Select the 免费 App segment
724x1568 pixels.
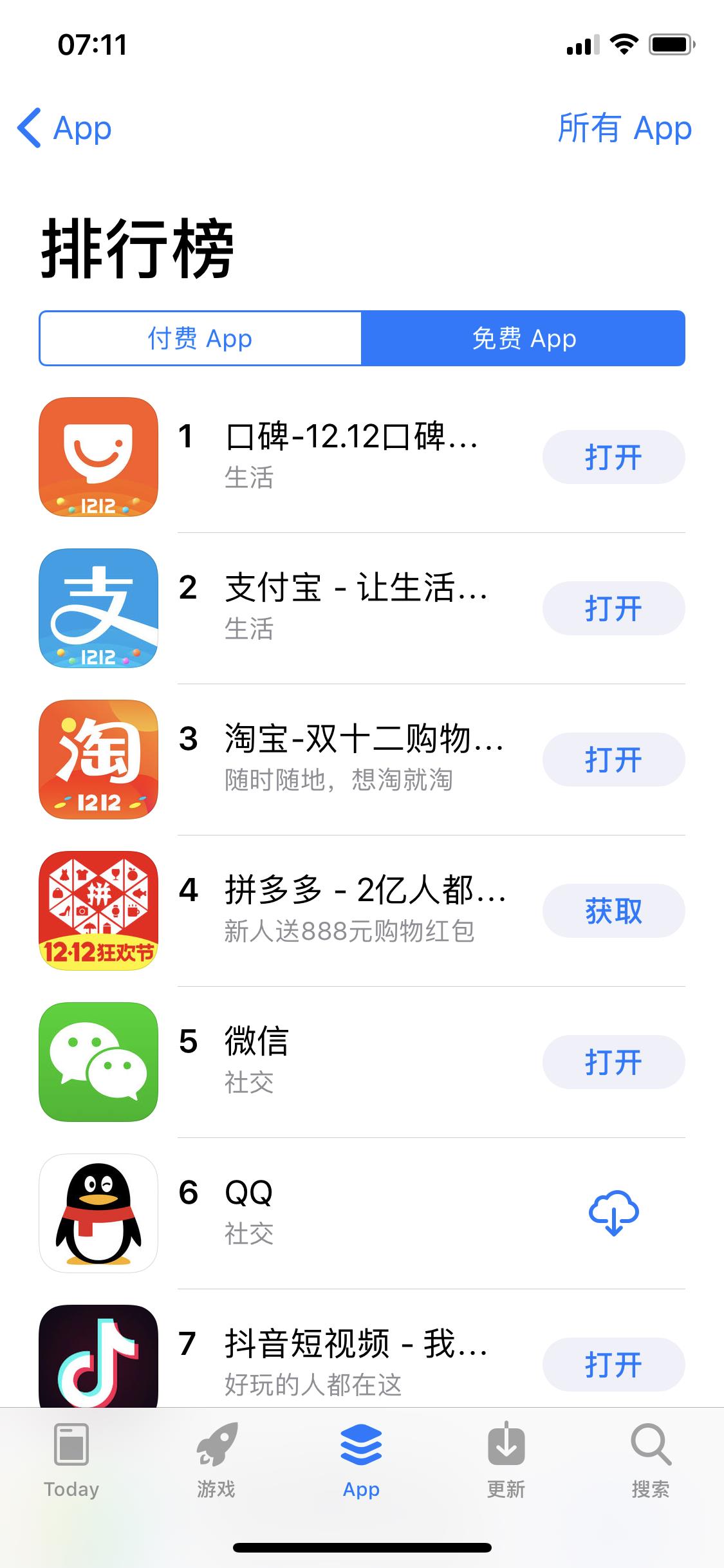point(523,339)
